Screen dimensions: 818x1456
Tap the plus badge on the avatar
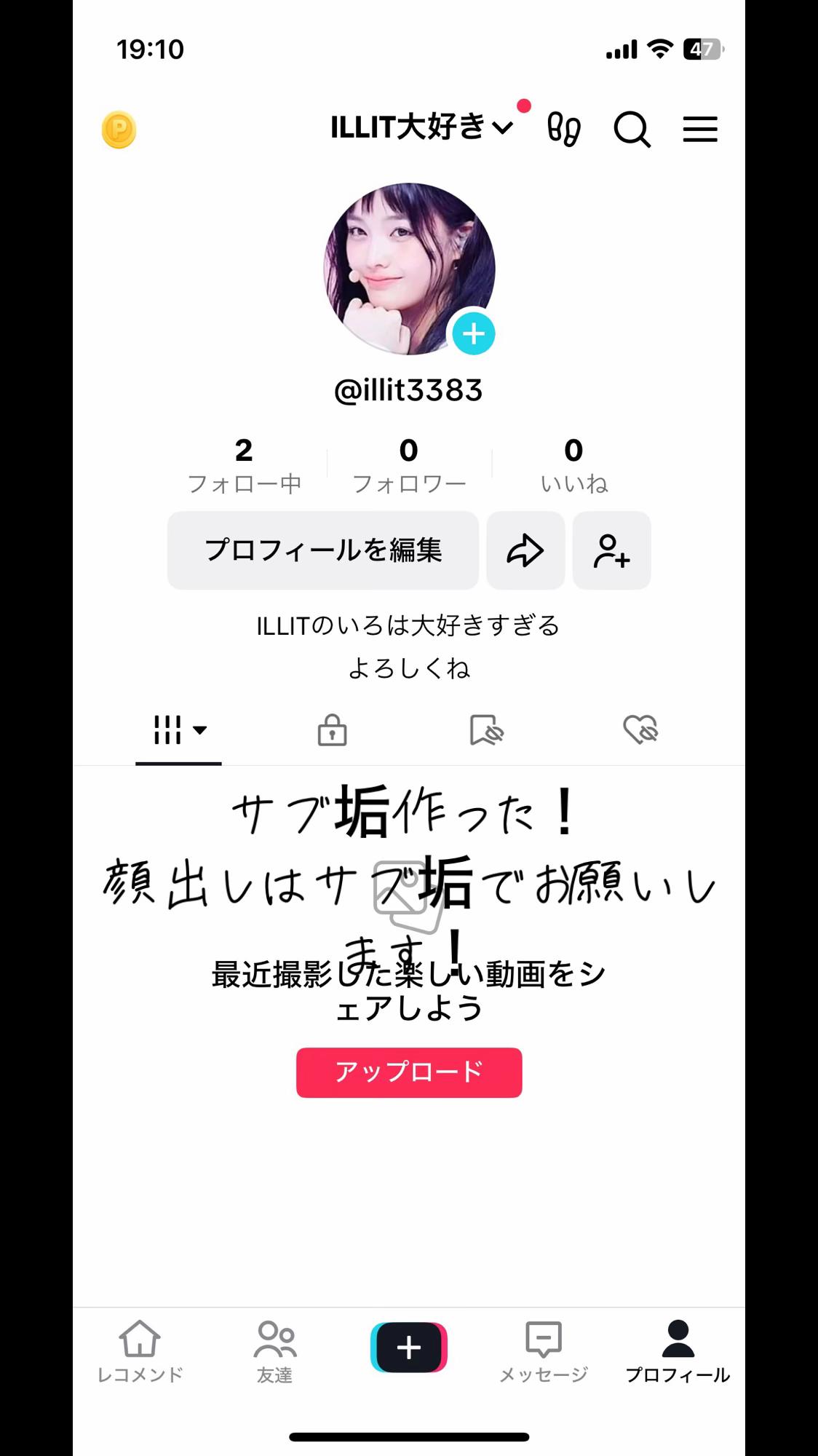tap(474, 334)
